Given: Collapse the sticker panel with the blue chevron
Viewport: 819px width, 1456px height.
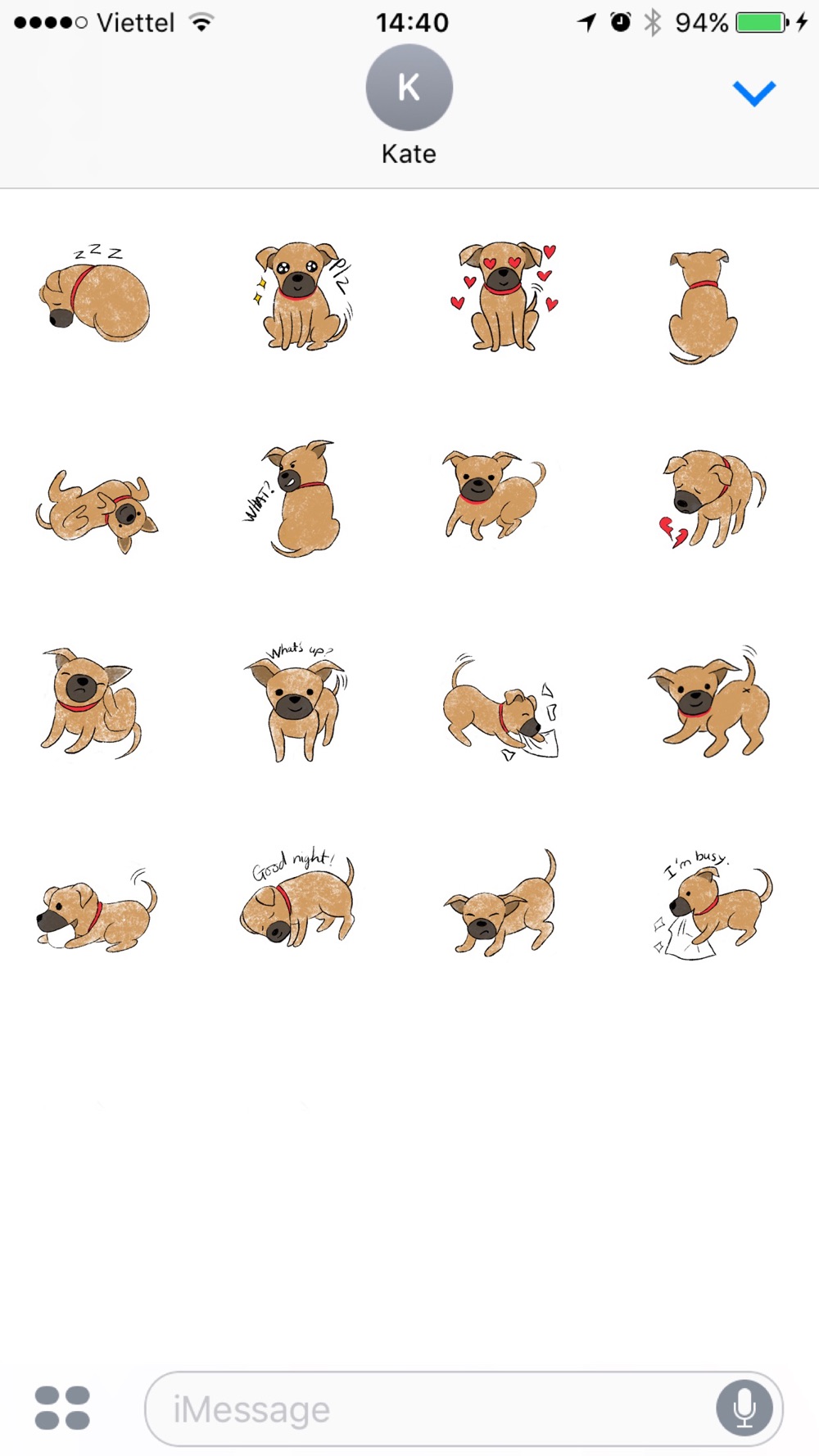Looking at the screenshot, I should click(753, 93).
